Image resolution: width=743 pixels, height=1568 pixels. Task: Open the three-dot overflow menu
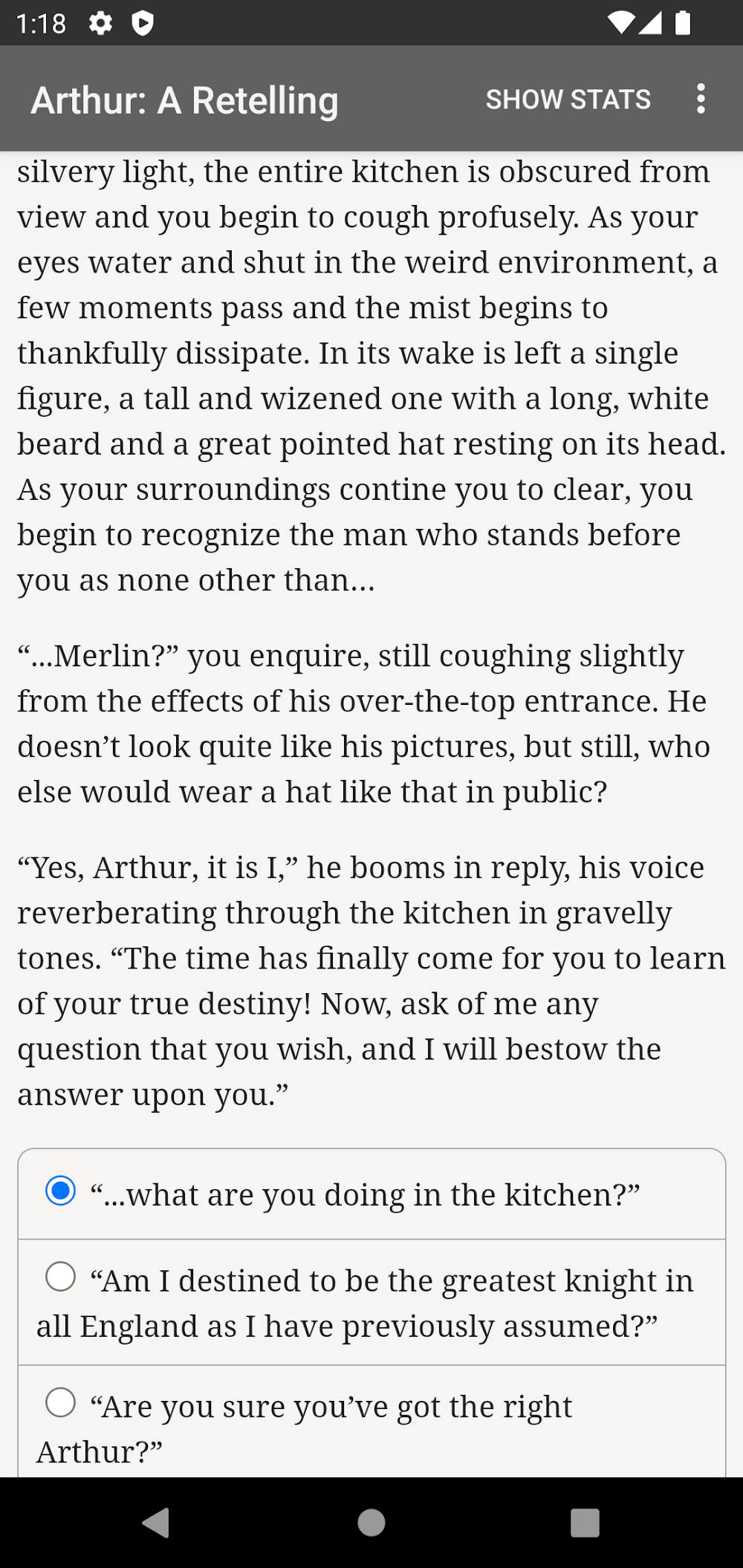pyautogui.click(x=700, y=99)
